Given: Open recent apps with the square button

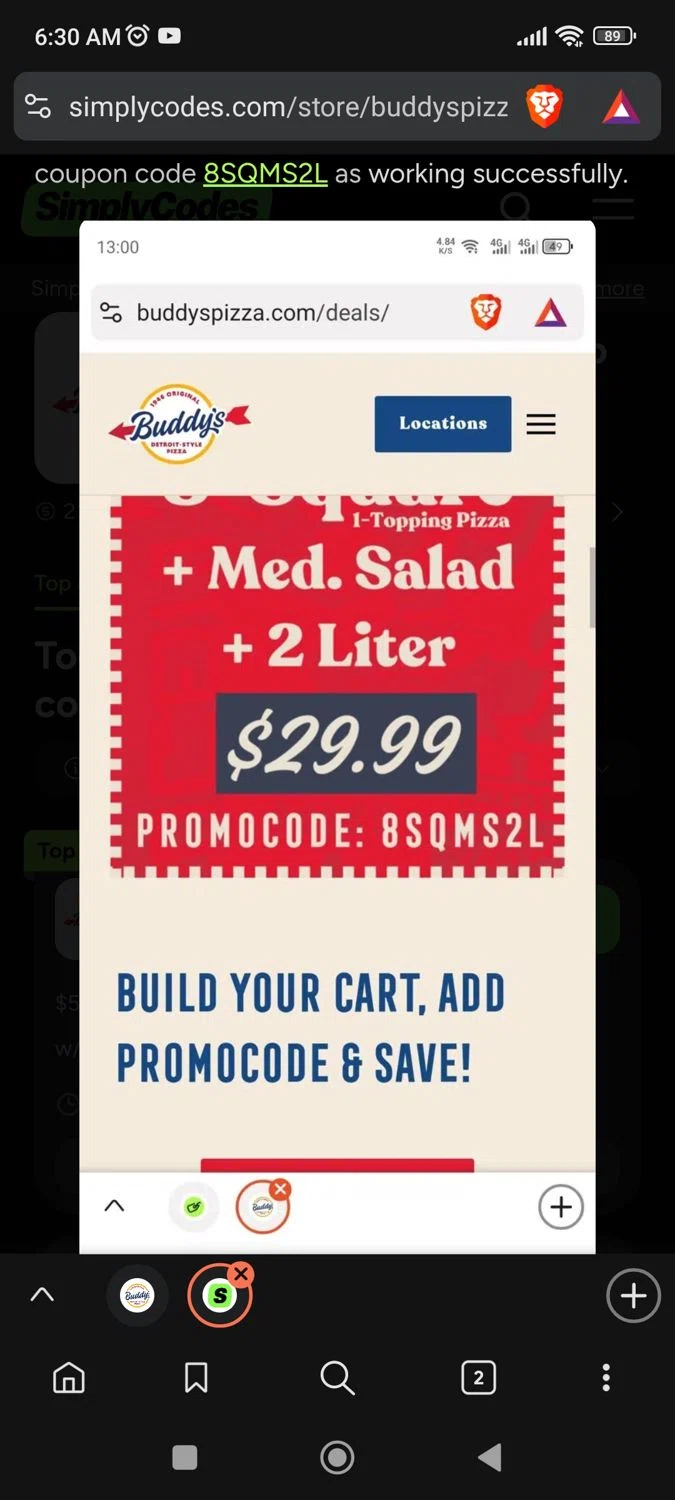Looking at the screenshot, I should [185, 1457].
